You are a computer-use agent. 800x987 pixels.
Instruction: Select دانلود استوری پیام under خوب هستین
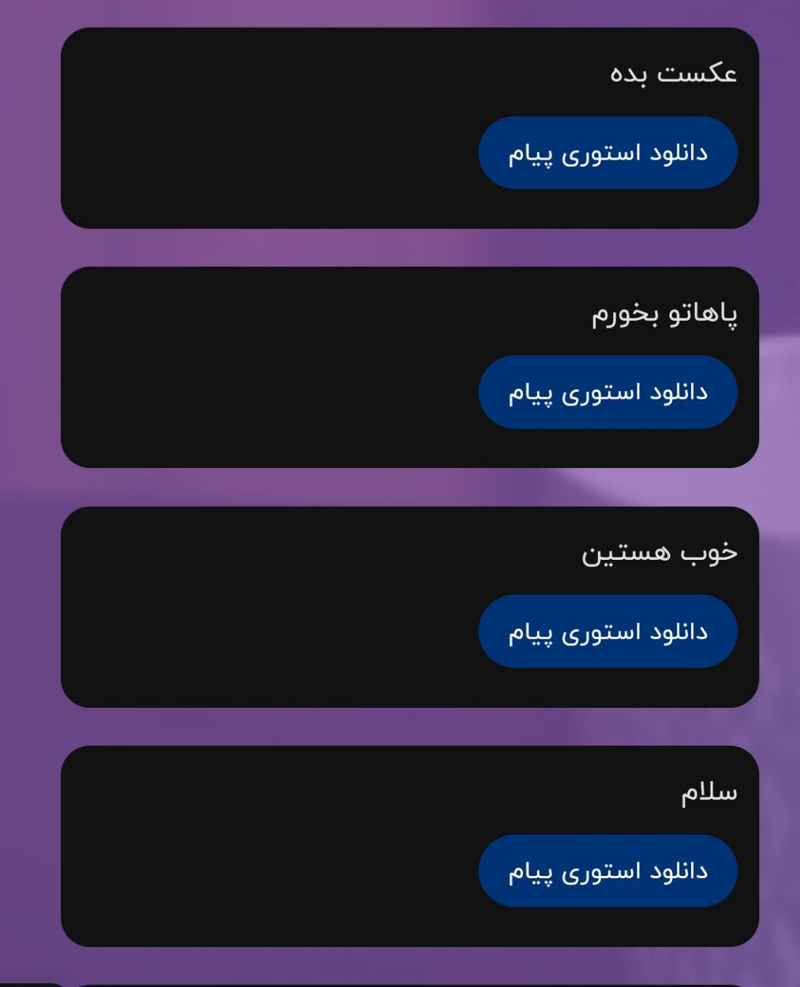point(608,631)
